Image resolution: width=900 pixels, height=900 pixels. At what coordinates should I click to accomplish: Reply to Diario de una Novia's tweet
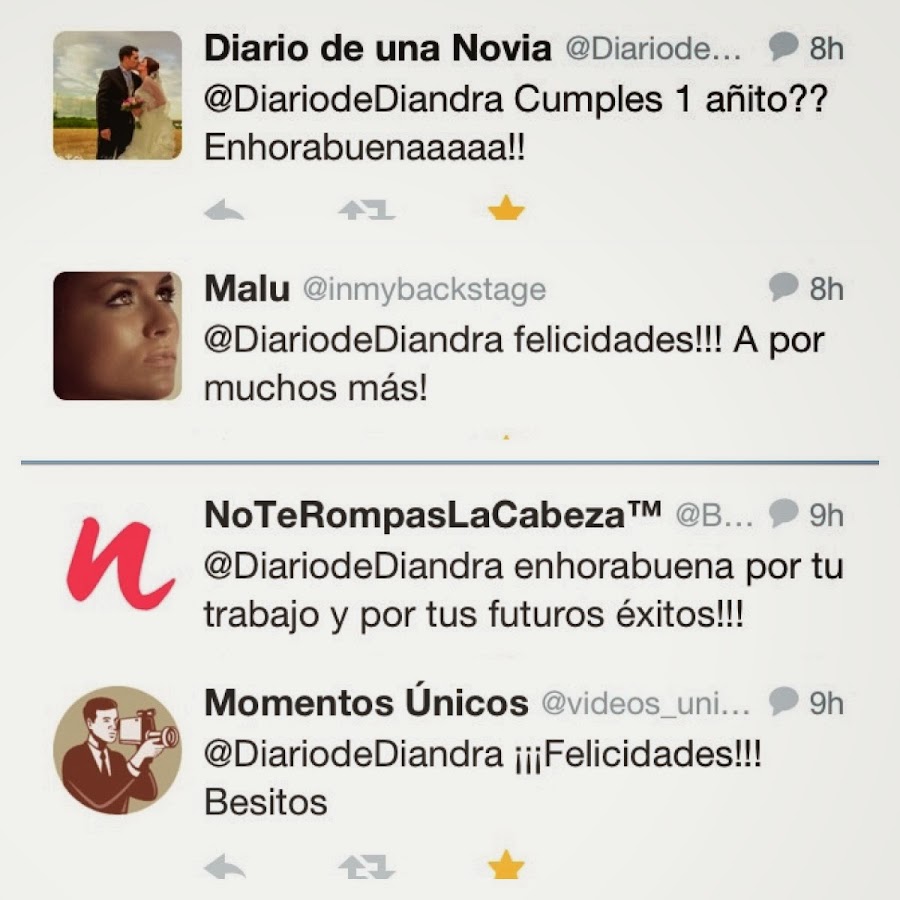pos(224,211)
